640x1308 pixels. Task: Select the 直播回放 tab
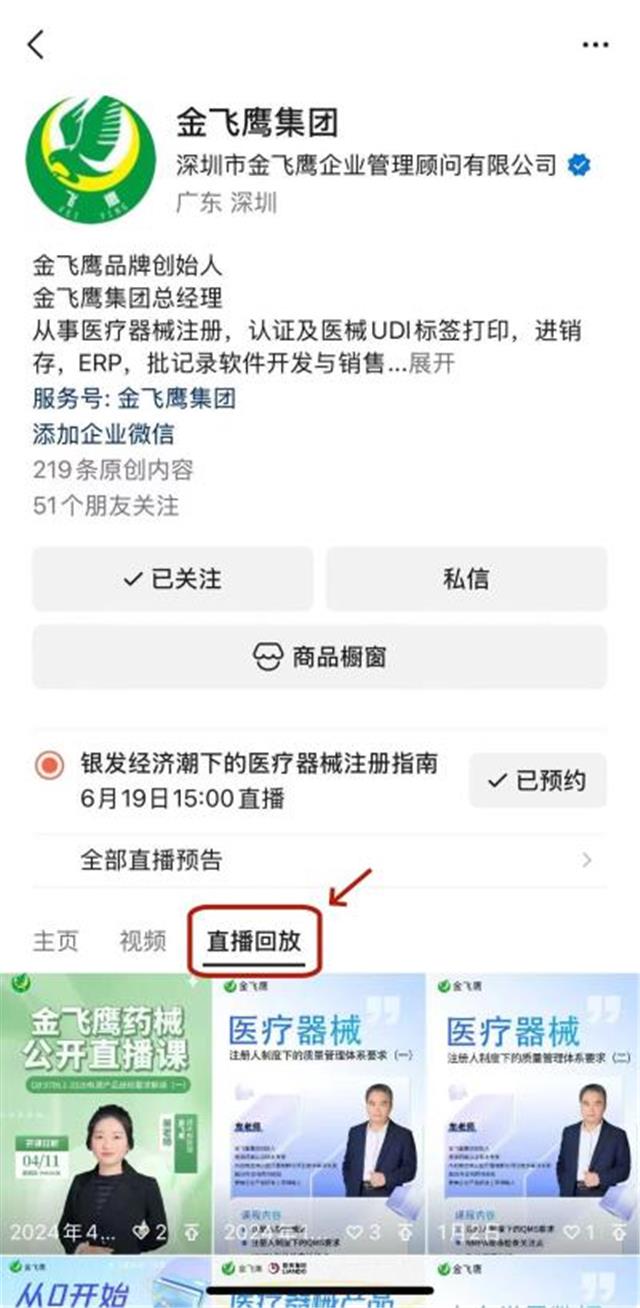pos(254,941)
